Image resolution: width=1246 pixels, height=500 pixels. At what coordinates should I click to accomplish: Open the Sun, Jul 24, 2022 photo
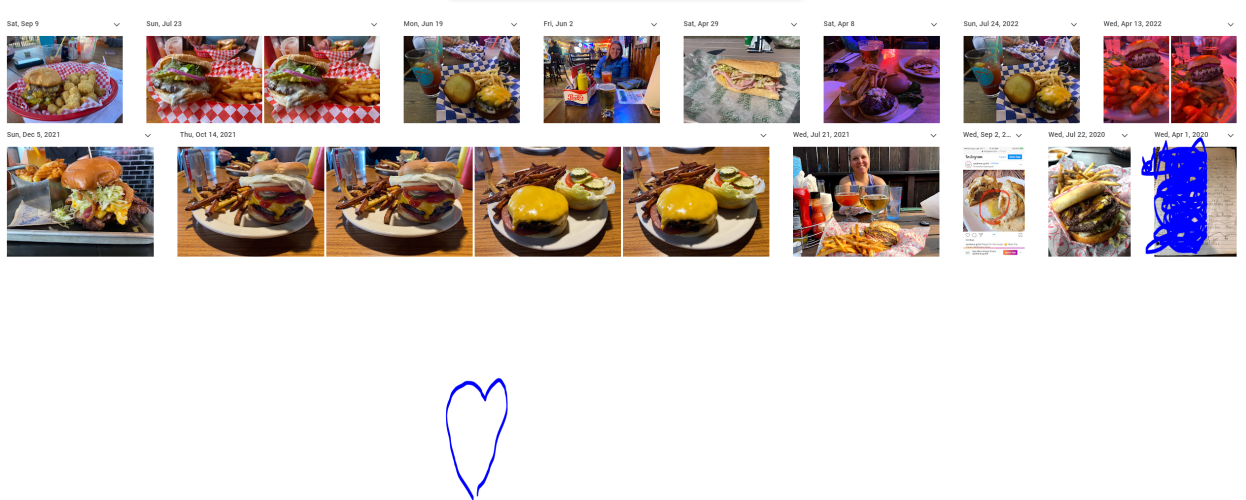coord(1021,80)
